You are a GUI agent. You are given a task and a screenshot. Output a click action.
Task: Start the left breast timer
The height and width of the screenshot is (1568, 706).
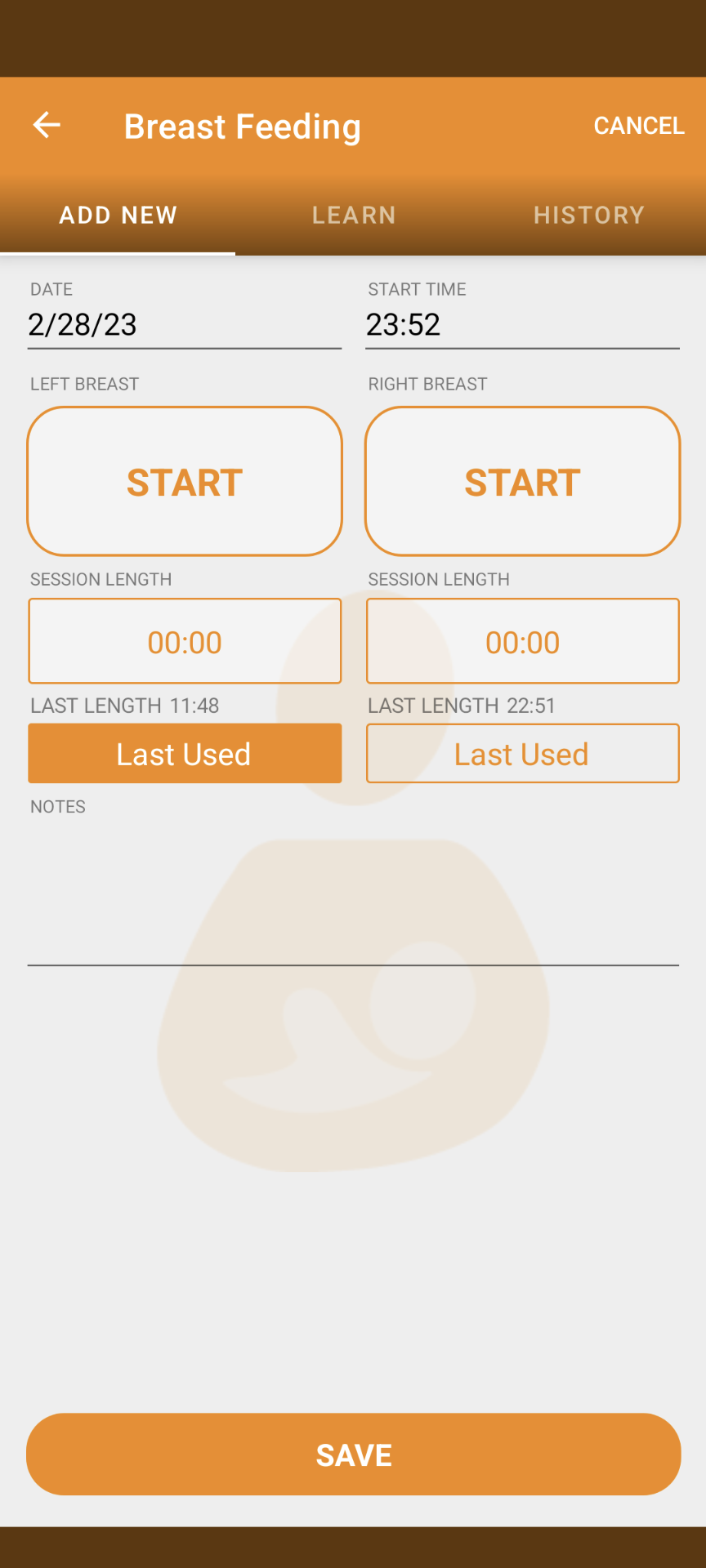184,481
